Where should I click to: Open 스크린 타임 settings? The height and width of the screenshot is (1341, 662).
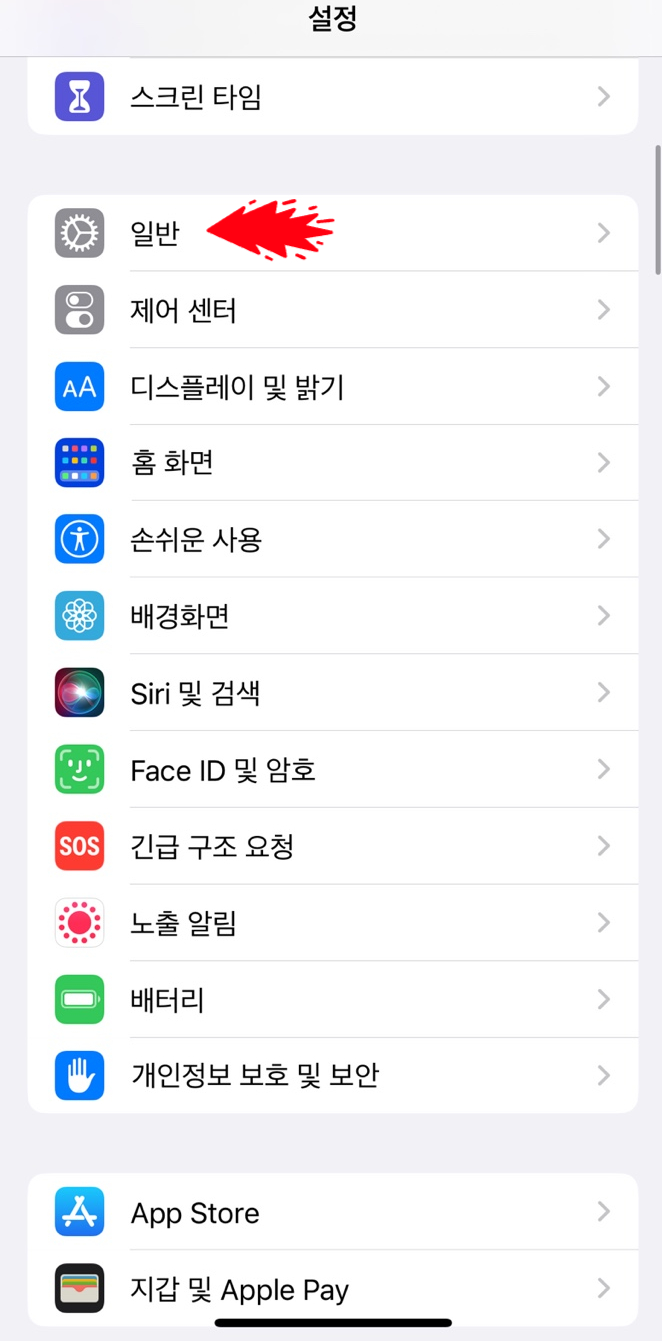pyautogui.click(x=196, y=97)
